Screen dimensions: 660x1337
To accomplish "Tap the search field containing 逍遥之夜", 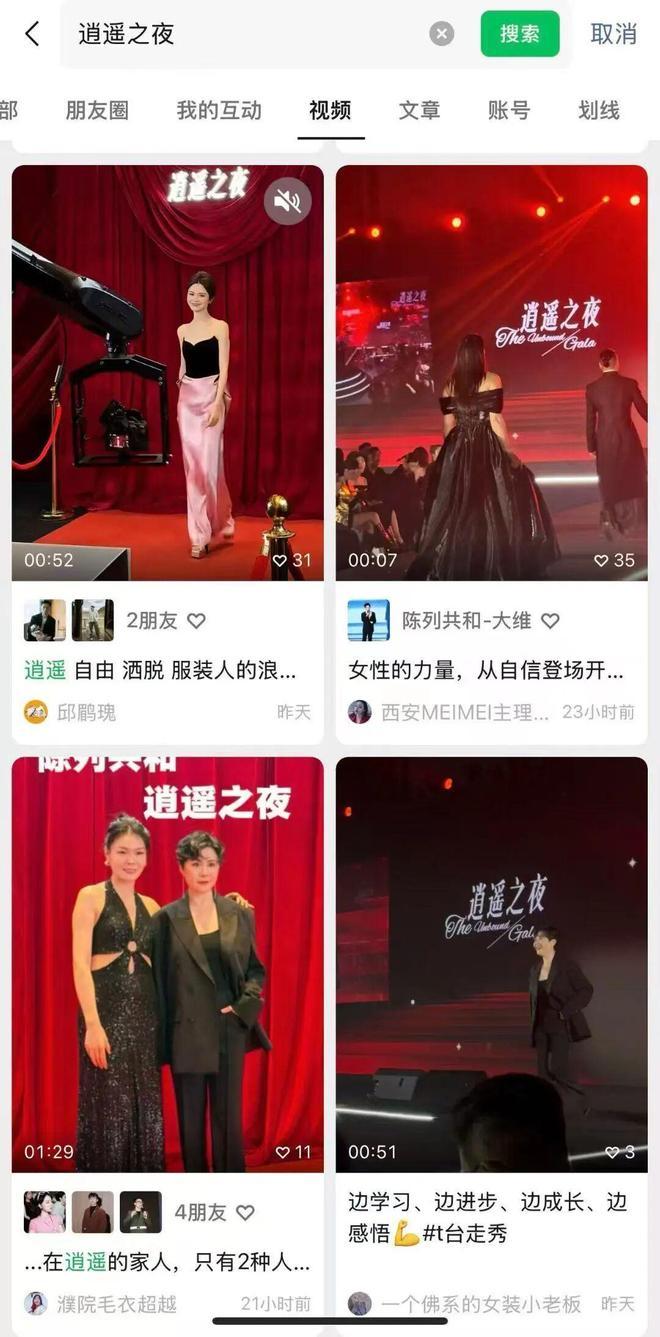I will click(250, 34).
